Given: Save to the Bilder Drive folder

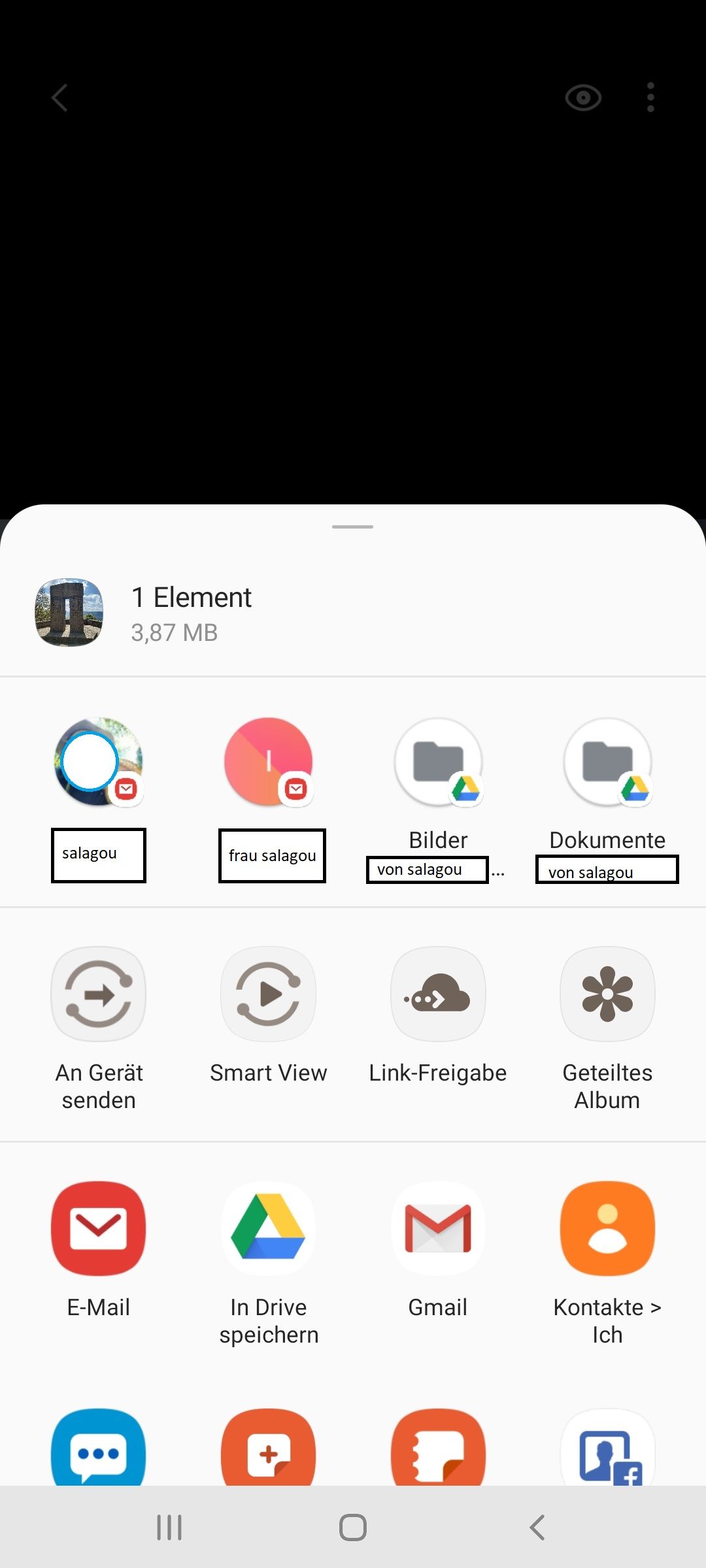Looking at the screenshot, I should (x=439, y=762).
